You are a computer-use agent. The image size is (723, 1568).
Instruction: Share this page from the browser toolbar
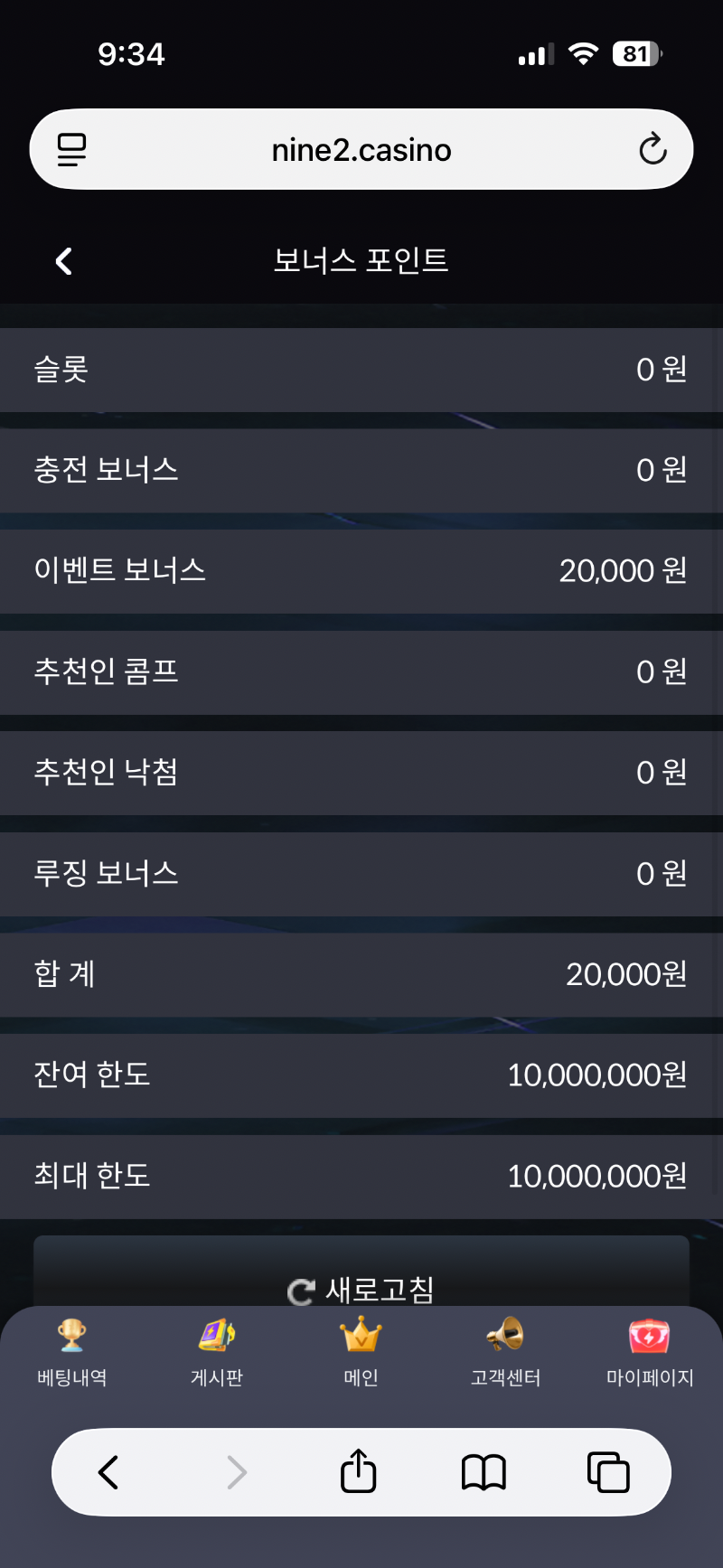359,1471
